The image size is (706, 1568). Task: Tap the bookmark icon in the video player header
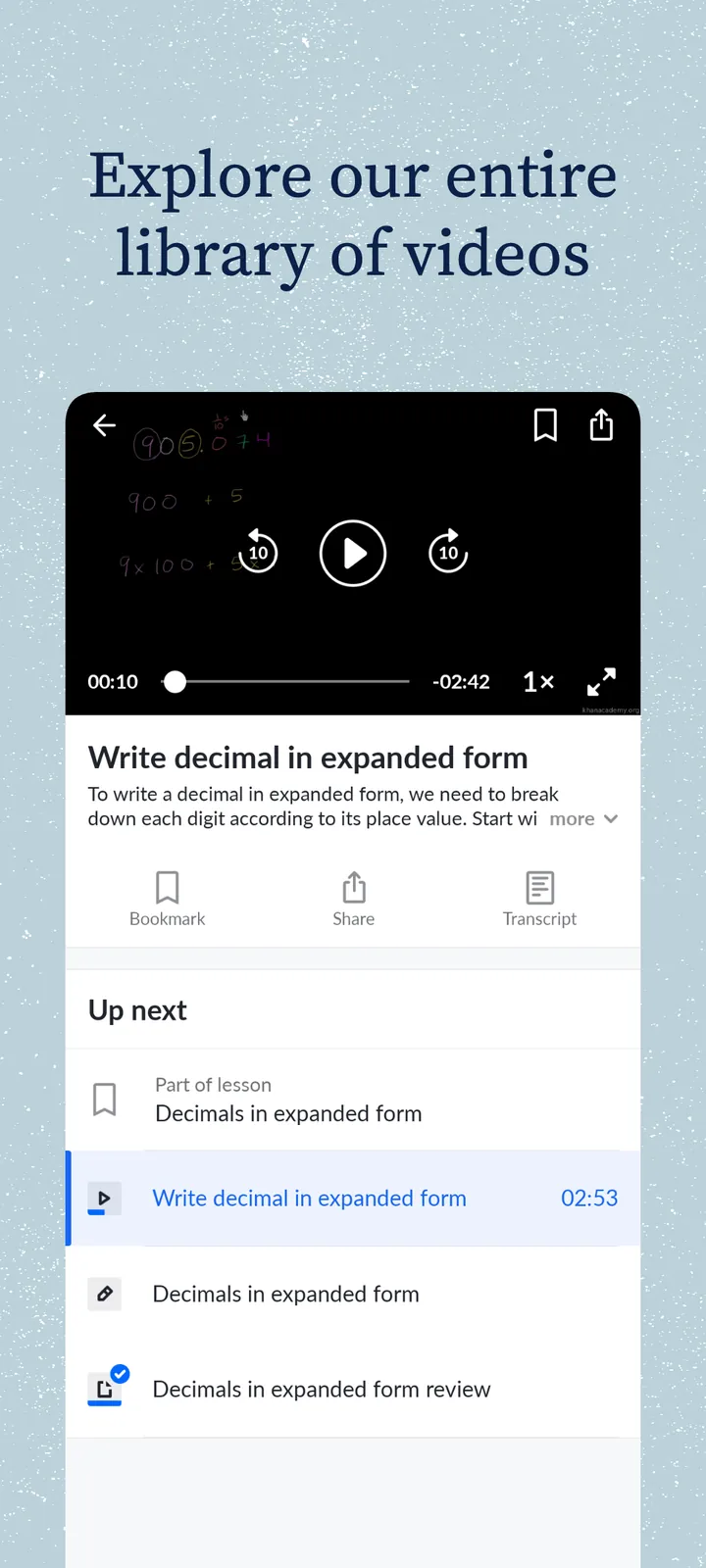click(546, 425)
